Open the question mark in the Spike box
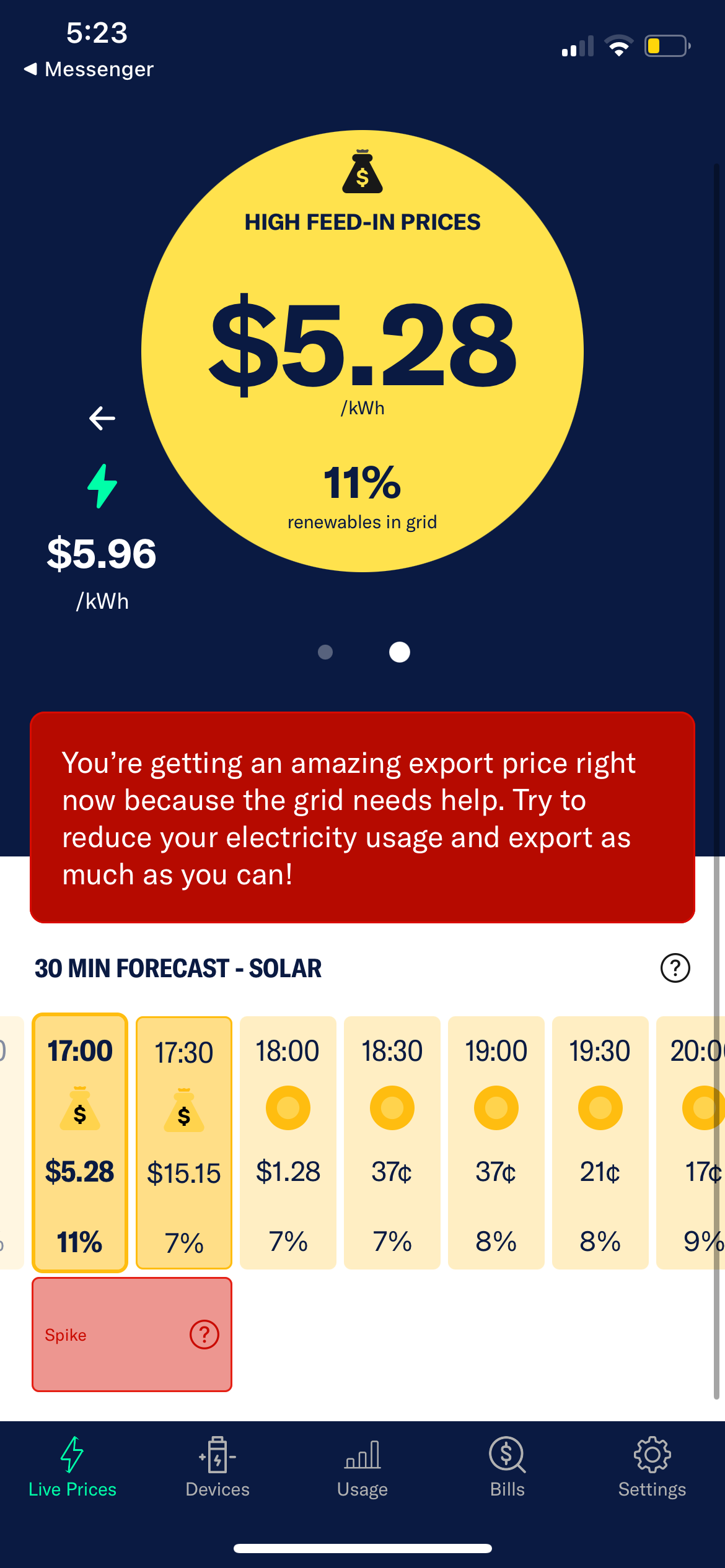 [204, 1335]
